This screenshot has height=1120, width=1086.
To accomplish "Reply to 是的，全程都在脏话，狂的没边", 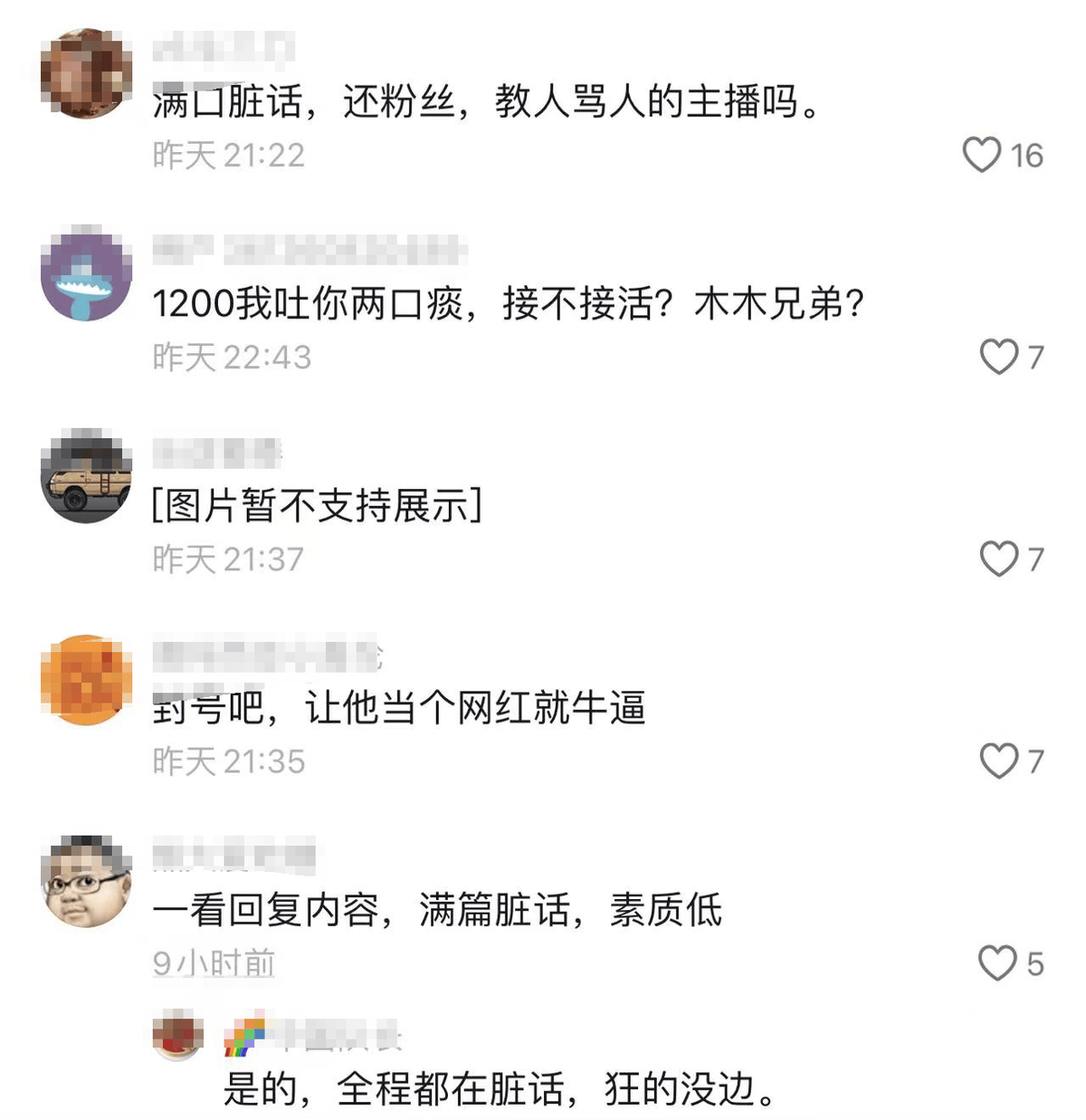I will click(500, 1089).
